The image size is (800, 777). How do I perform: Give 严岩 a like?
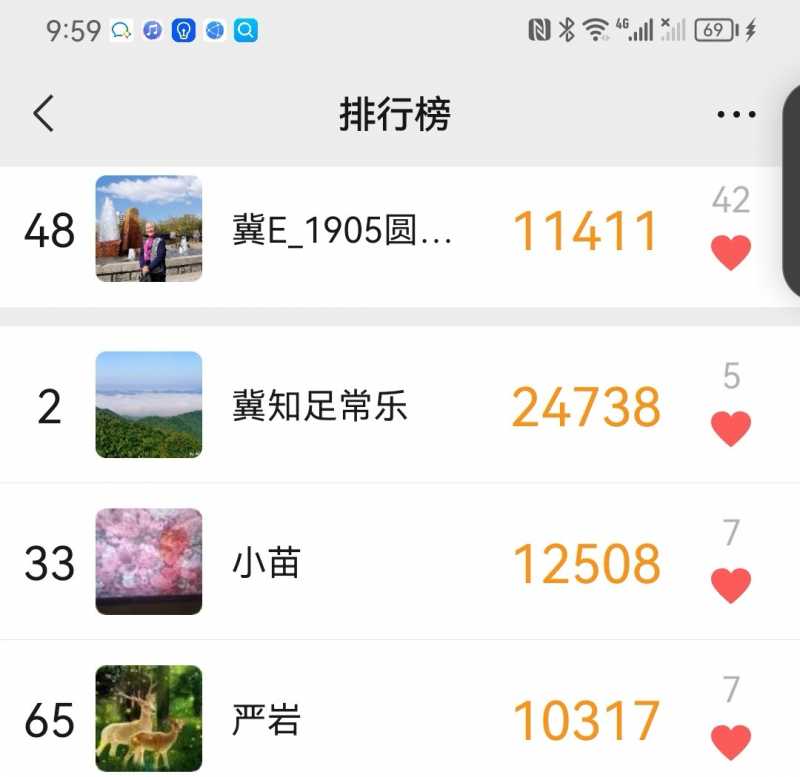(731, 742)
